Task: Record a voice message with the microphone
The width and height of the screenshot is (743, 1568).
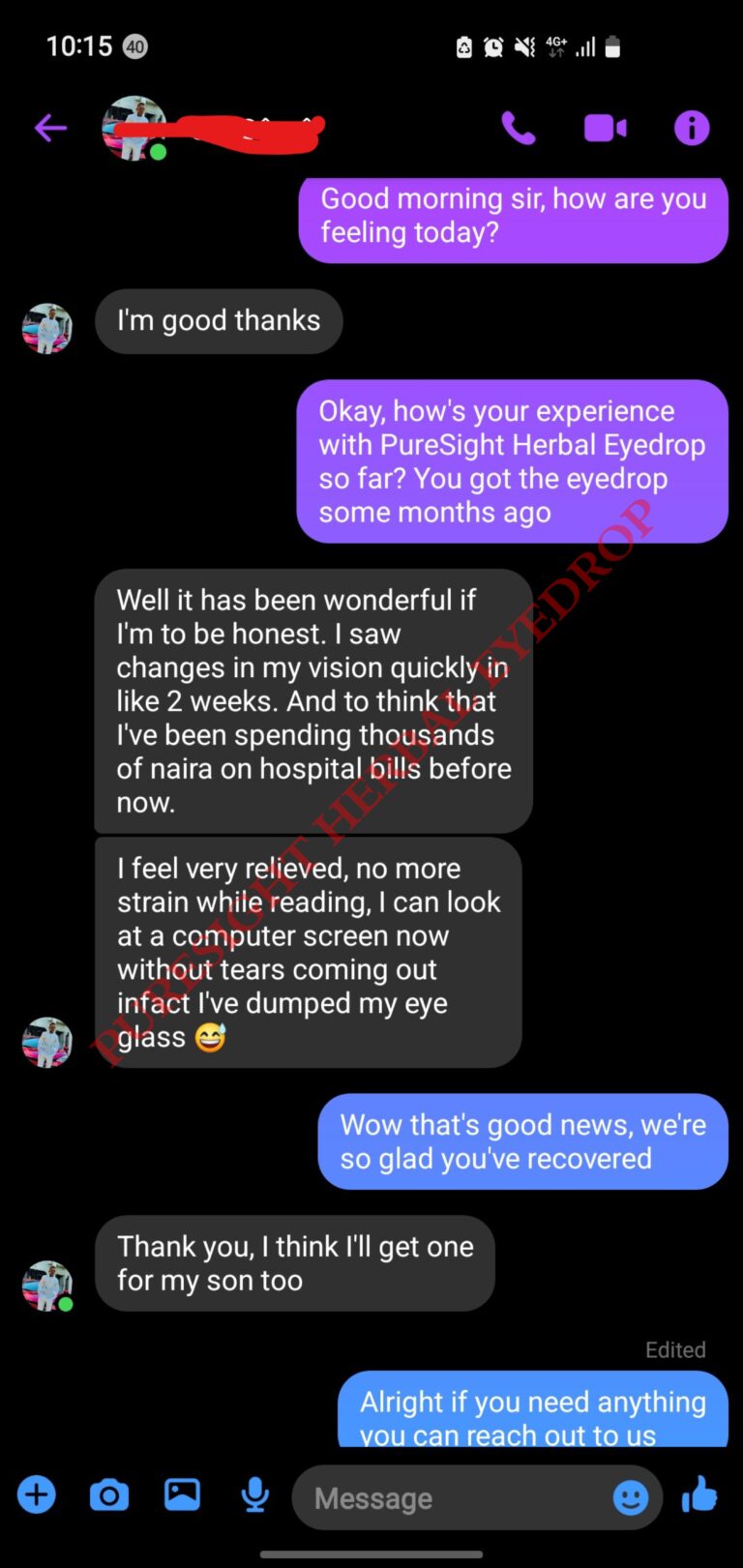Action: [254, 1495]
